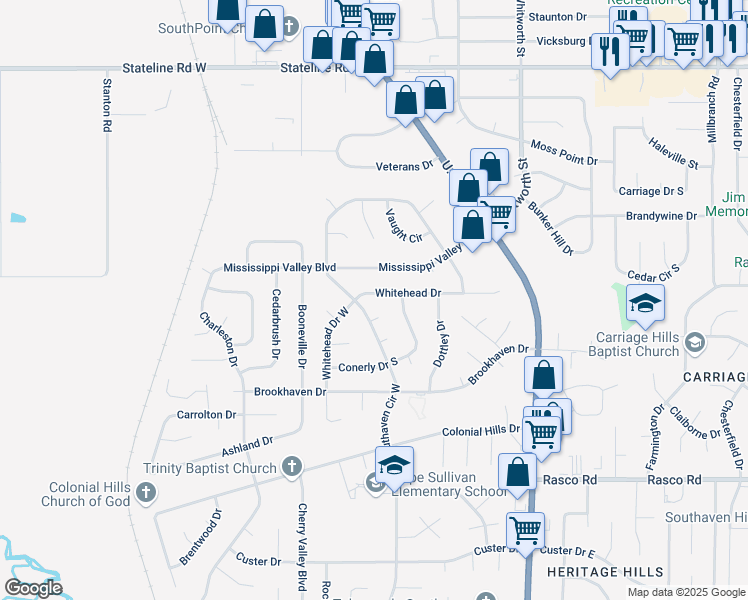This screenshot has height=600, width=748.
Task: Open the school marker below Cedar Cir S
Action: pyautogui.click(x=645, y=304)
